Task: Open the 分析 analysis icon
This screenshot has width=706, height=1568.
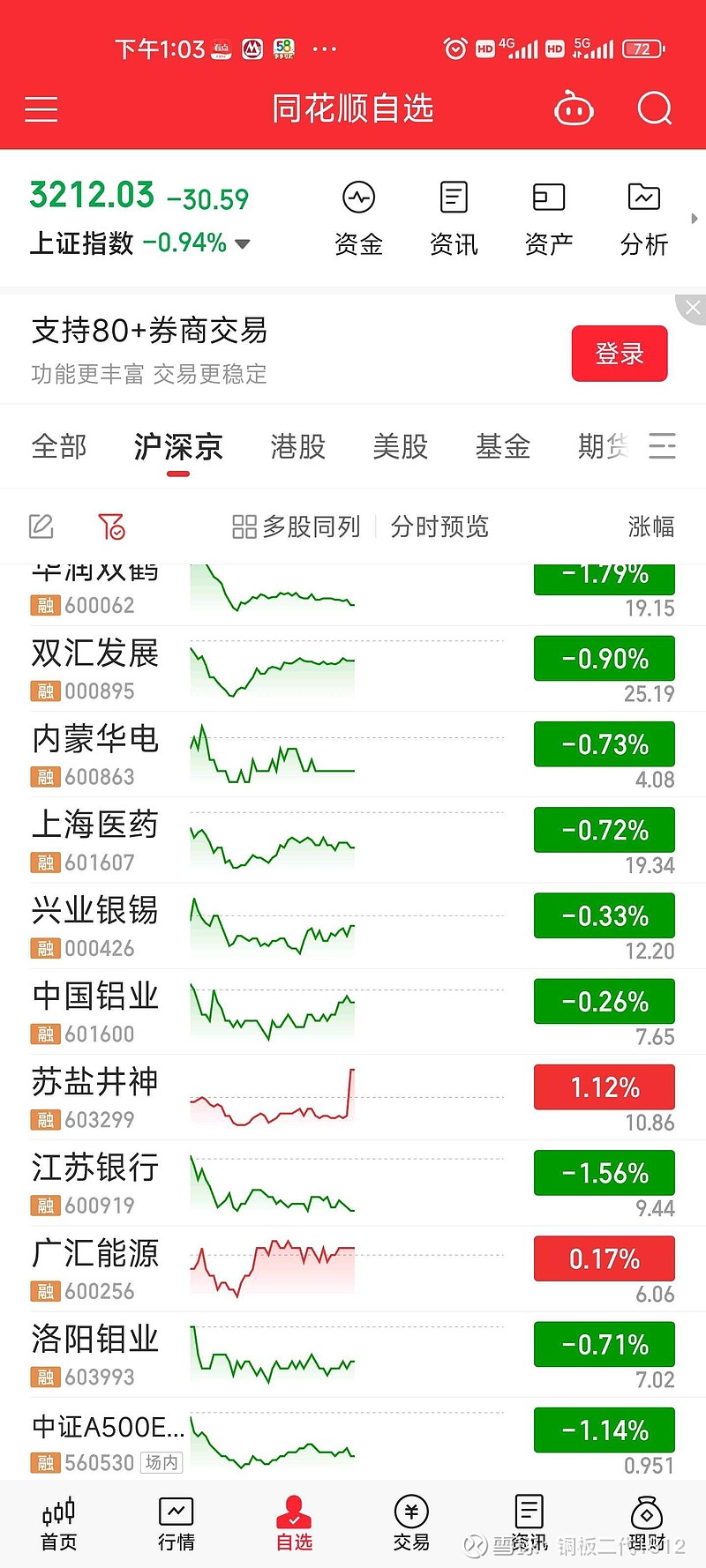Action: pyautogui.click(x=643, y=214)
